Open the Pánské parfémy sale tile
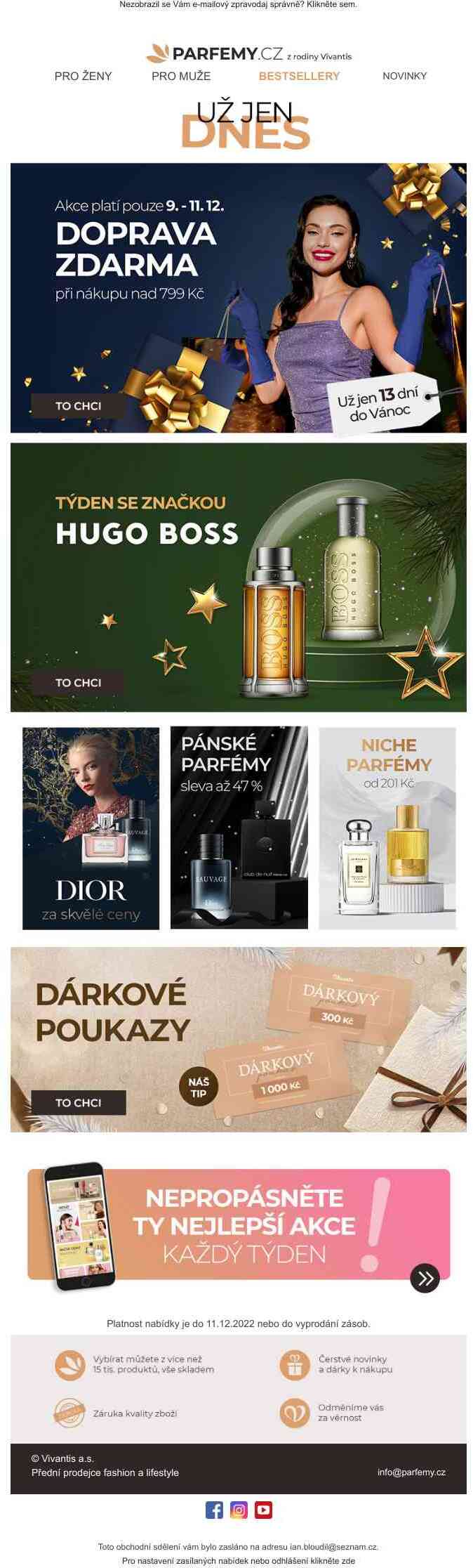Image resolution: width=473 pixels, height=1568 pixels. tap(239, 828)
